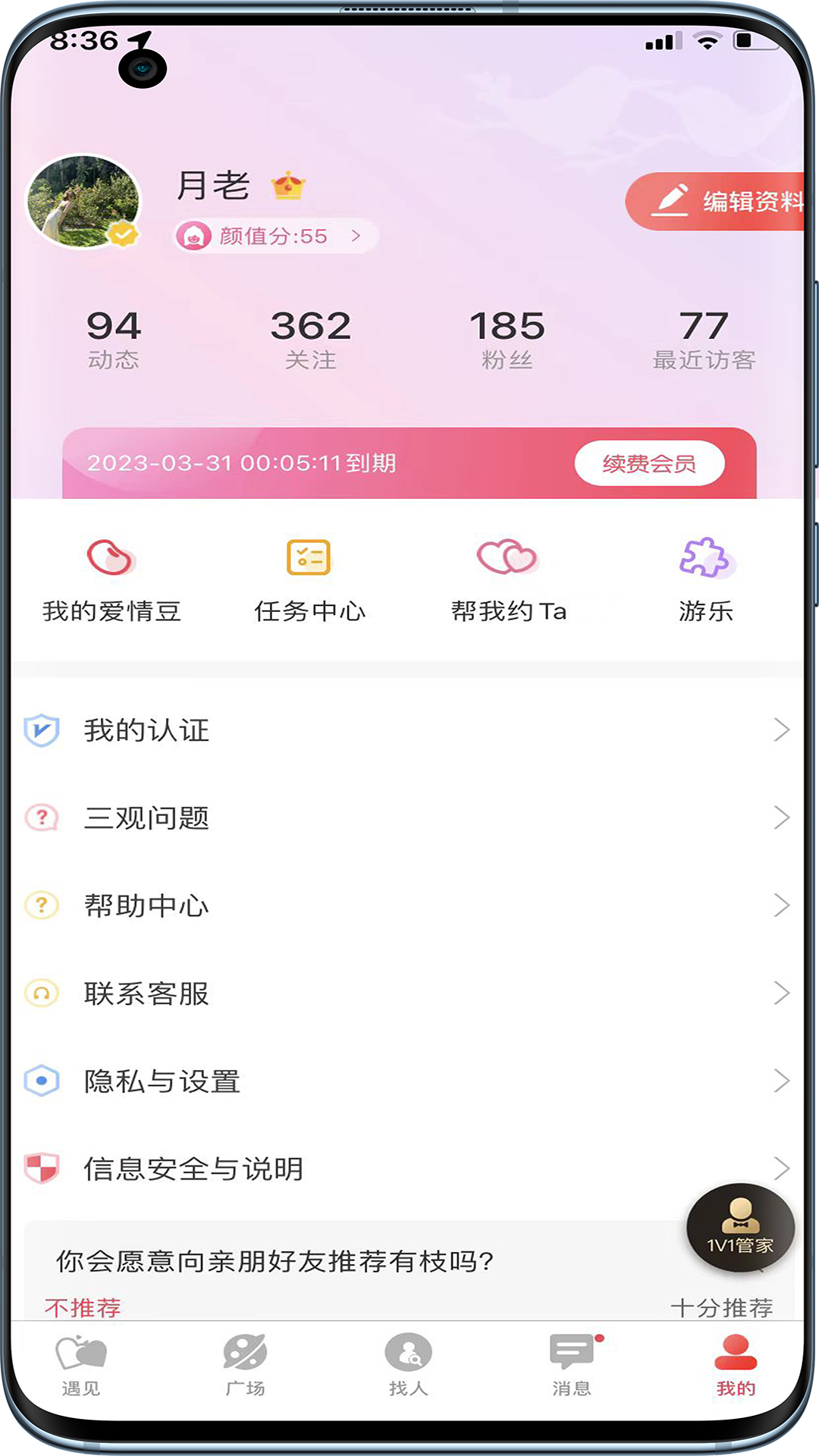
Task: Select the shield icon next to 我的认证
Action: click(x=42, y=730)
